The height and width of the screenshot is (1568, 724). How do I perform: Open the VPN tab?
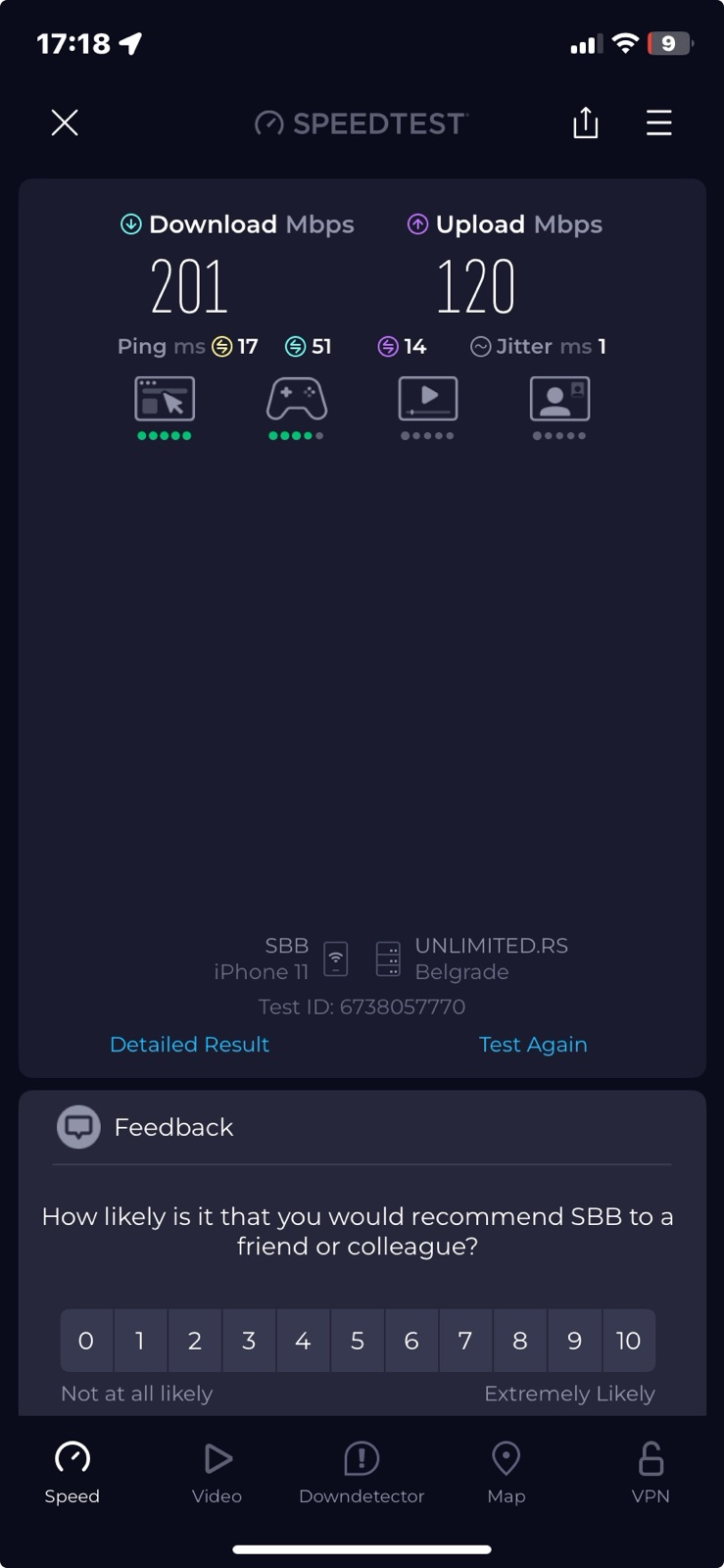[x=651, y=1473]
